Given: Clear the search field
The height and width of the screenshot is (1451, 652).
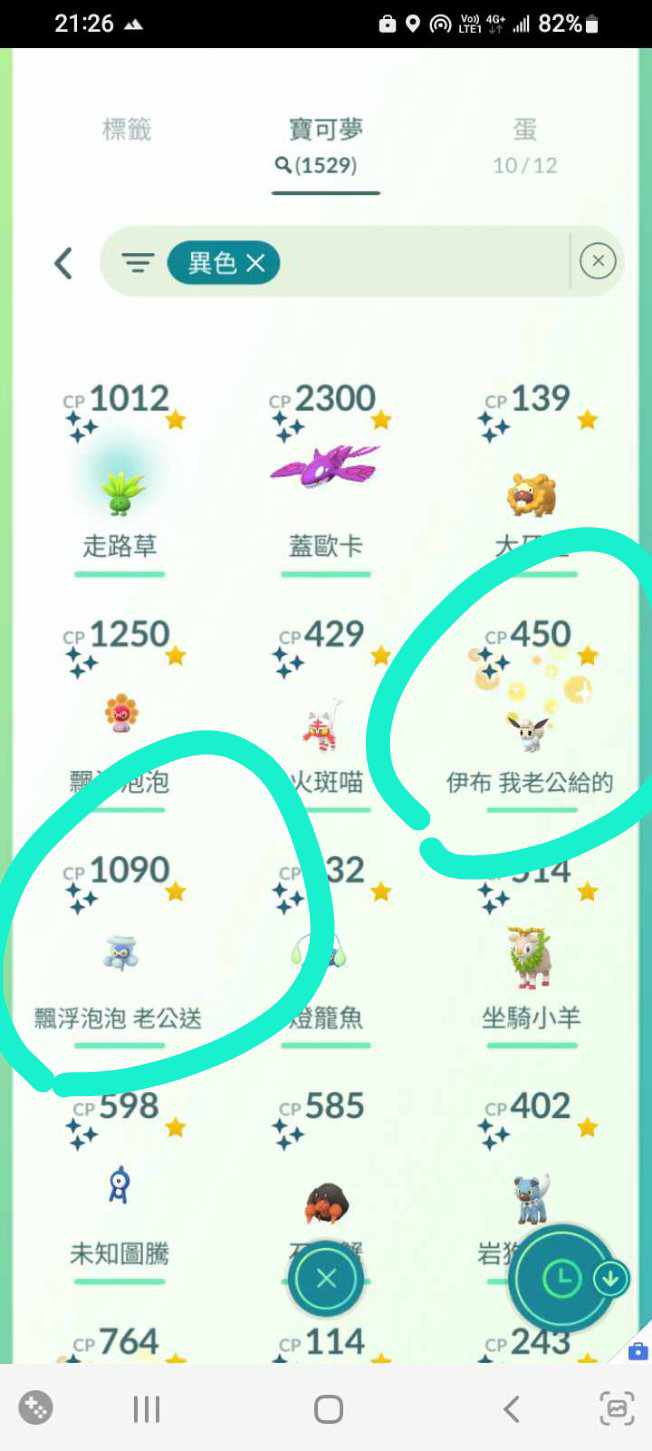Looking at the screenshot, I should coord(597,262).
